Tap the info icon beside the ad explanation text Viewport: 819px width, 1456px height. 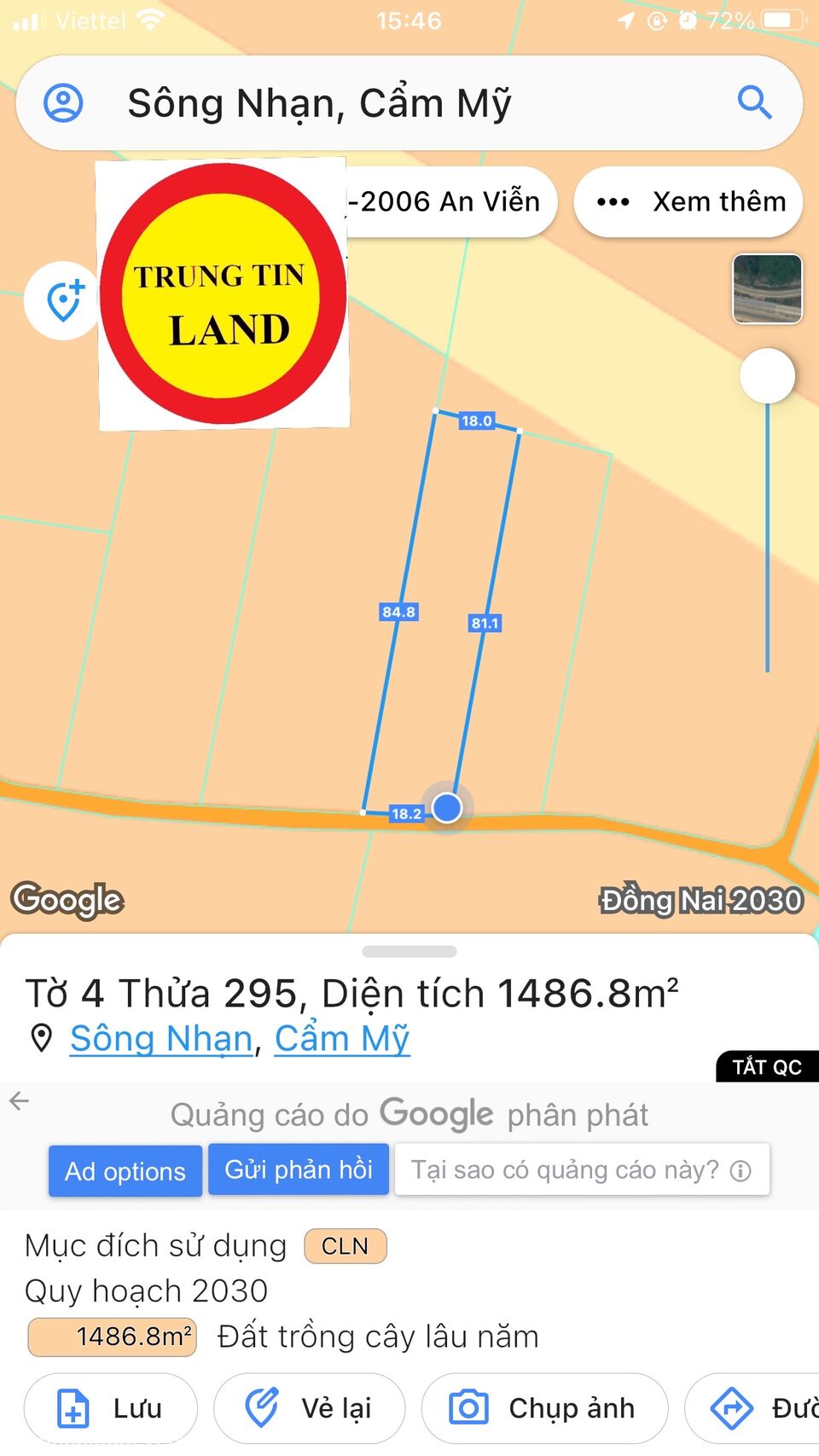(739, 1170)
